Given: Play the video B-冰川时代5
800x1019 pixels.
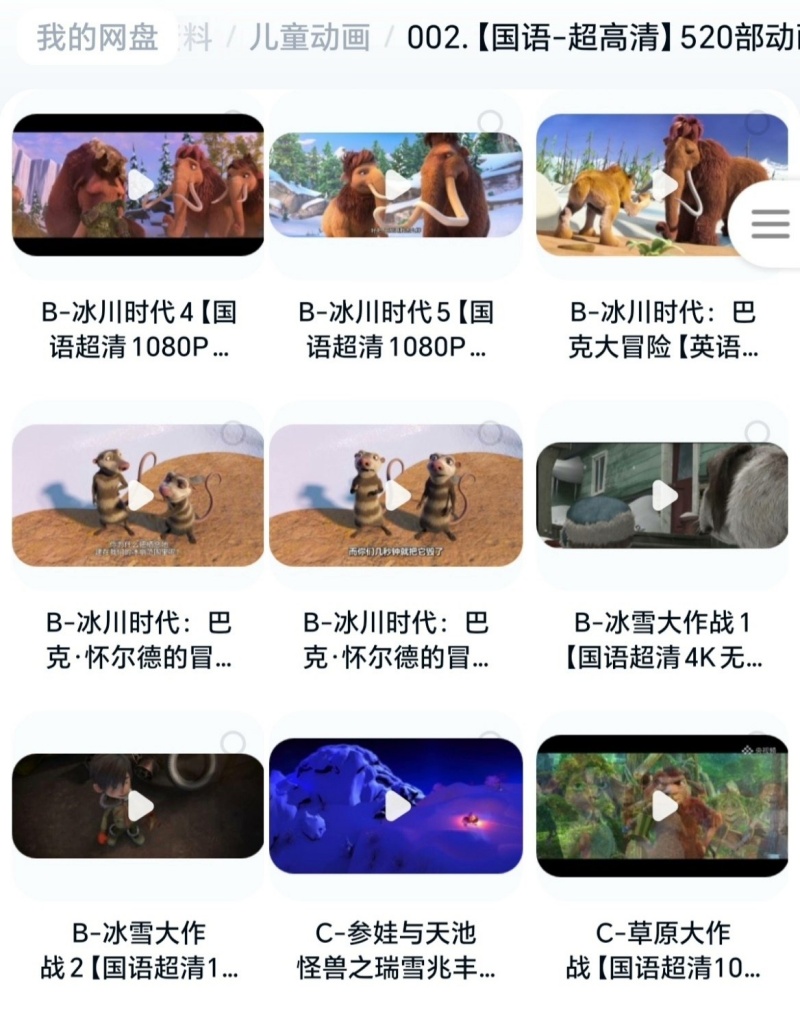Looking at the screenshot, I should click(396, 185).
